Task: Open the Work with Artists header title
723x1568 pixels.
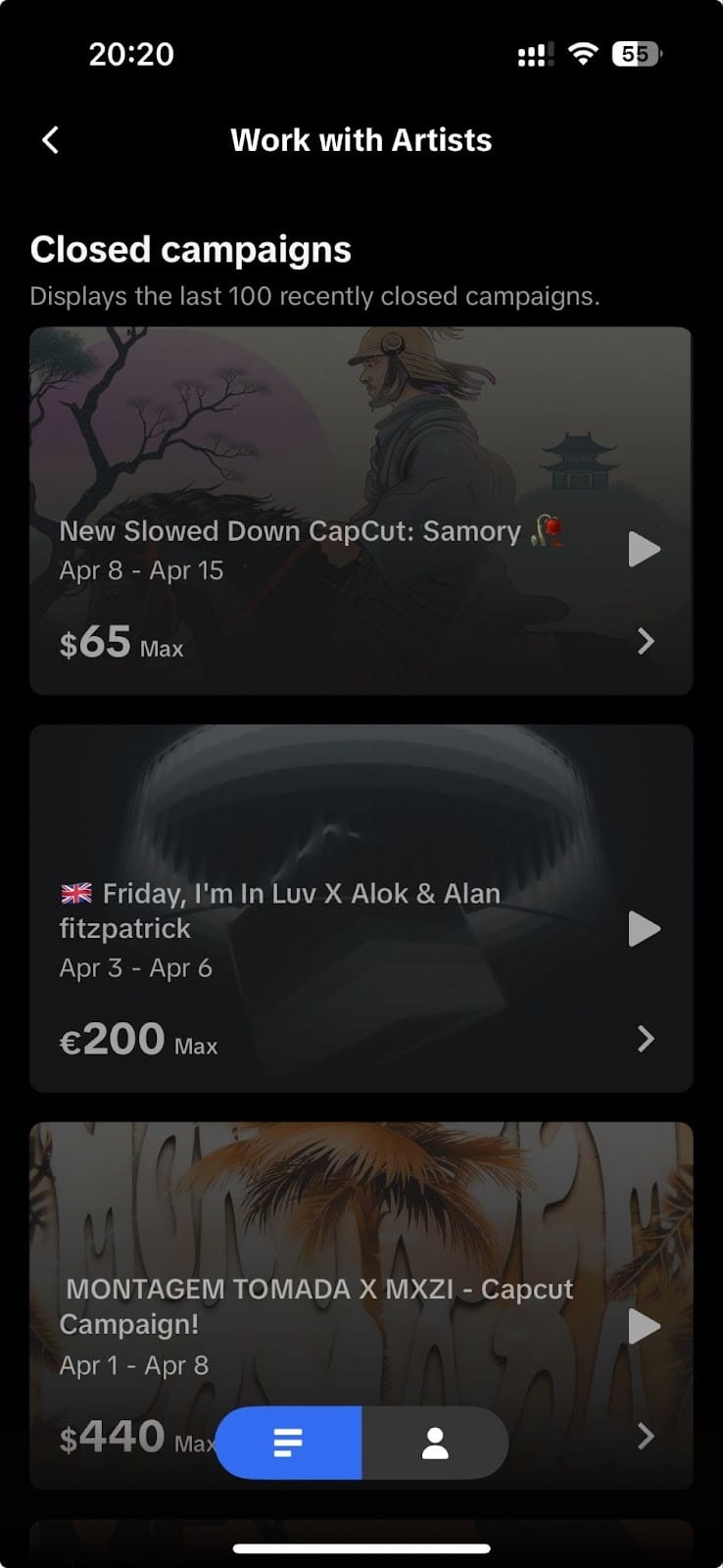Action: pyautogui.click(x=361, y=139)
